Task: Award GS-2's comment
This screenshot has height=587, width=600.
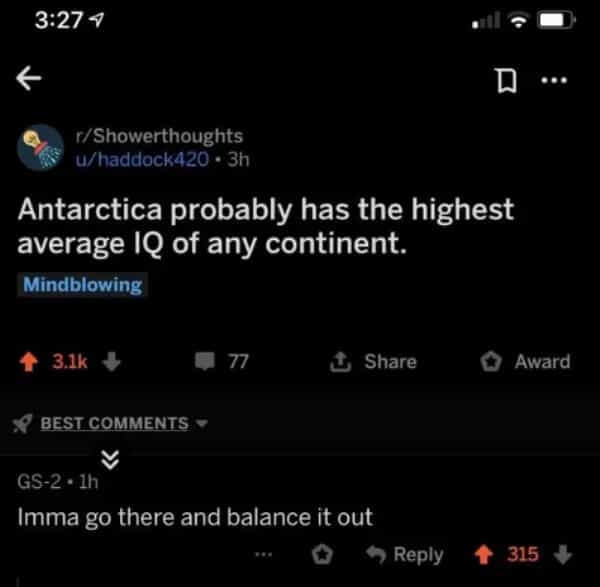Action: tap(322, 553)
